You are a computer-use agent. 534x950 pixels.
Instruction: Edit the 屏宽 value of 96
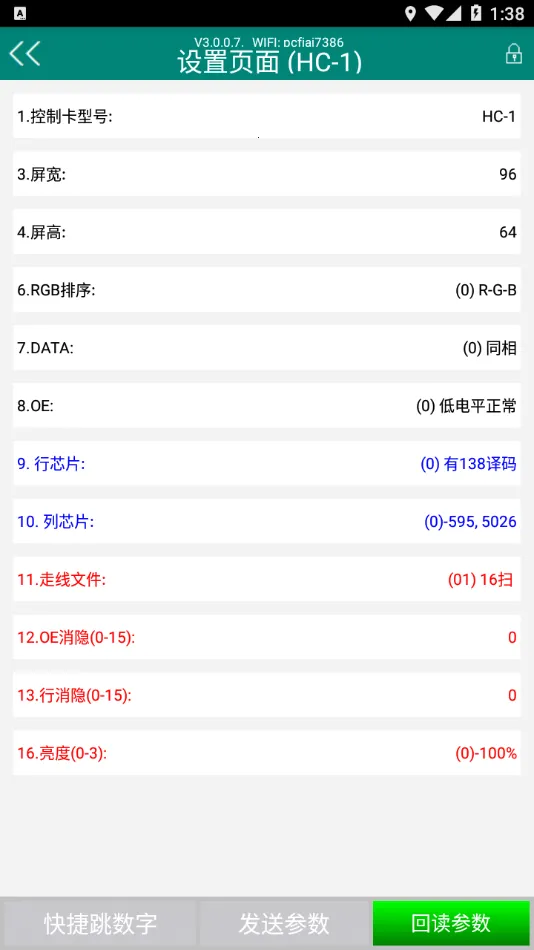click(x=267, y=174)
